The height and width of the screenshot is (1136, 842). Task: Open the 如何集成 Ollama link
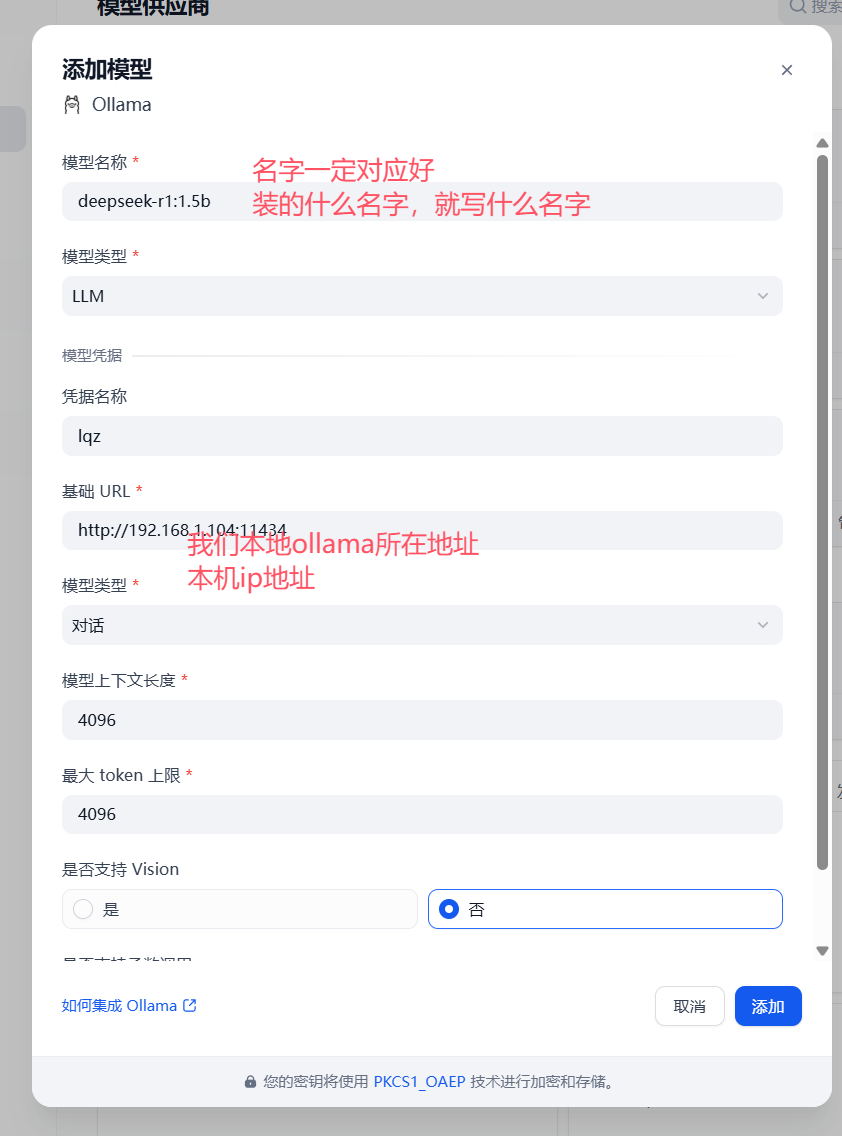pos(129,1006)
